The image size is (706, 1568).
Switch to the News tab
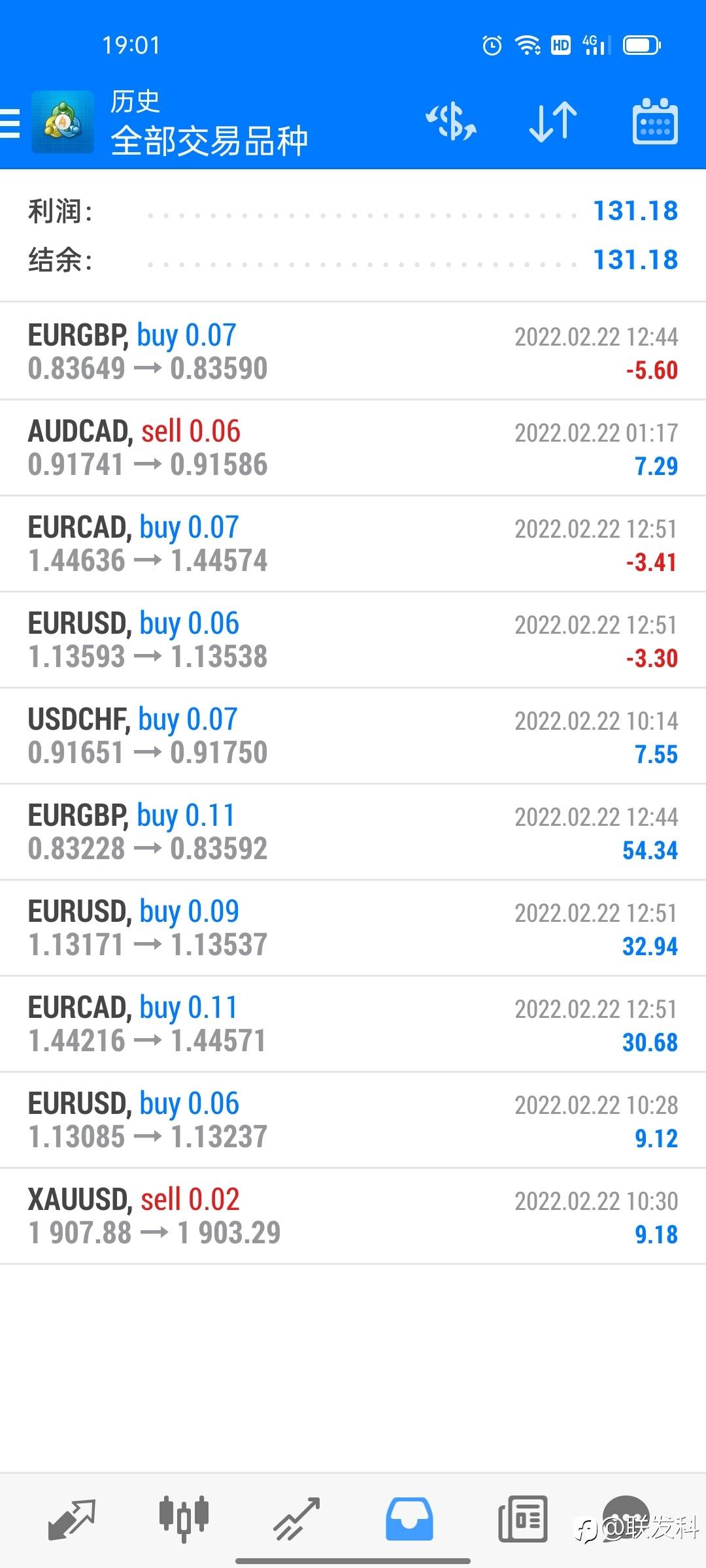pos(522,1518)
